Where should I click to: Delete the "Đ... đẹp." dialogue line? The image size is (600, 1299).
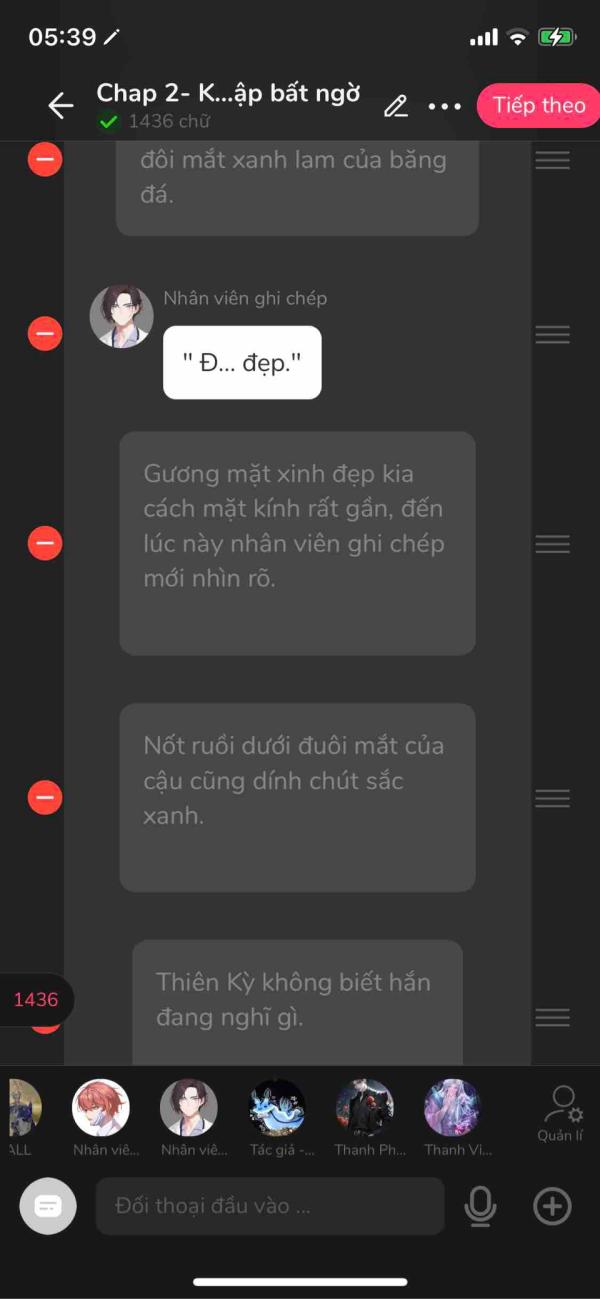[45, 333]
